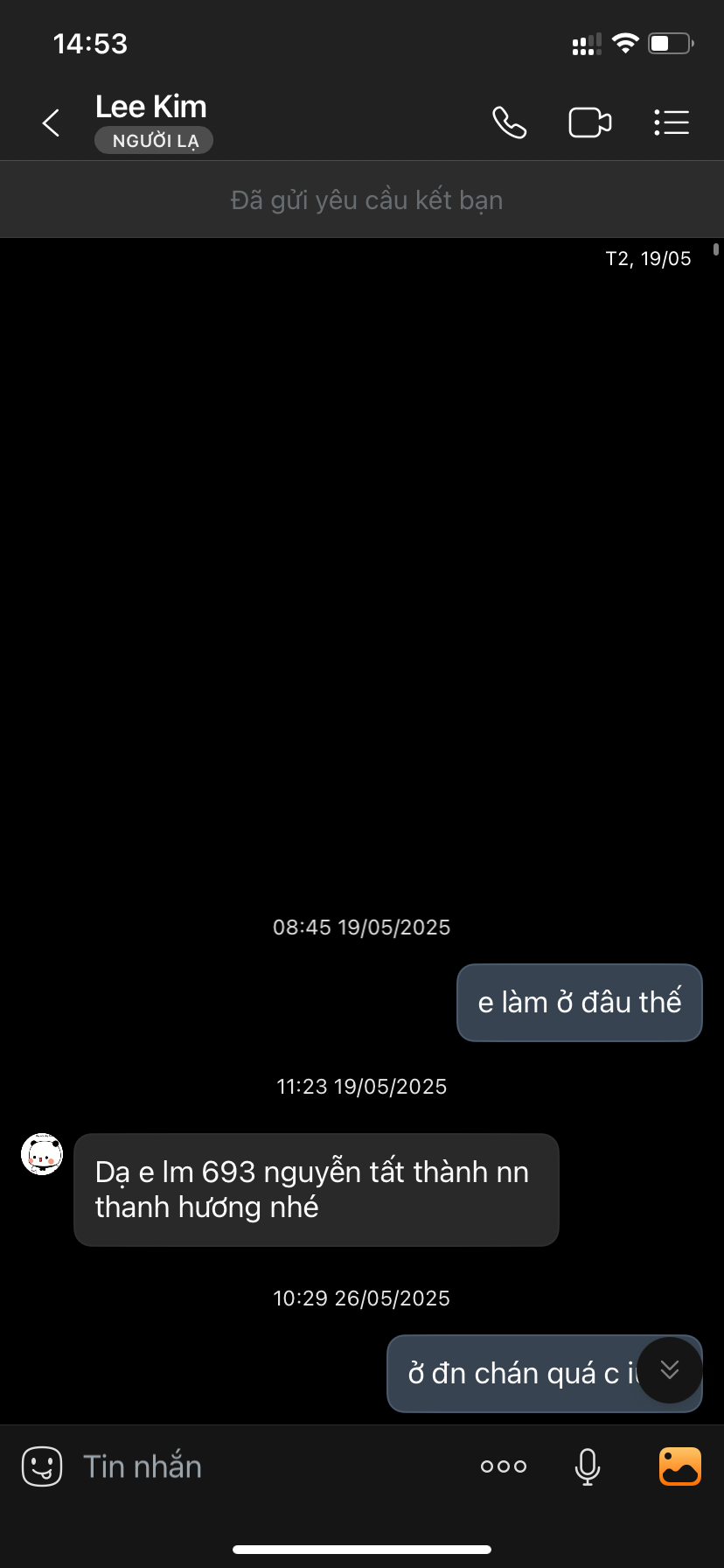This screenshot has height=1568, width=724.
Task: Open the sticker and emoji picker
Action: tap(42, 1466)
